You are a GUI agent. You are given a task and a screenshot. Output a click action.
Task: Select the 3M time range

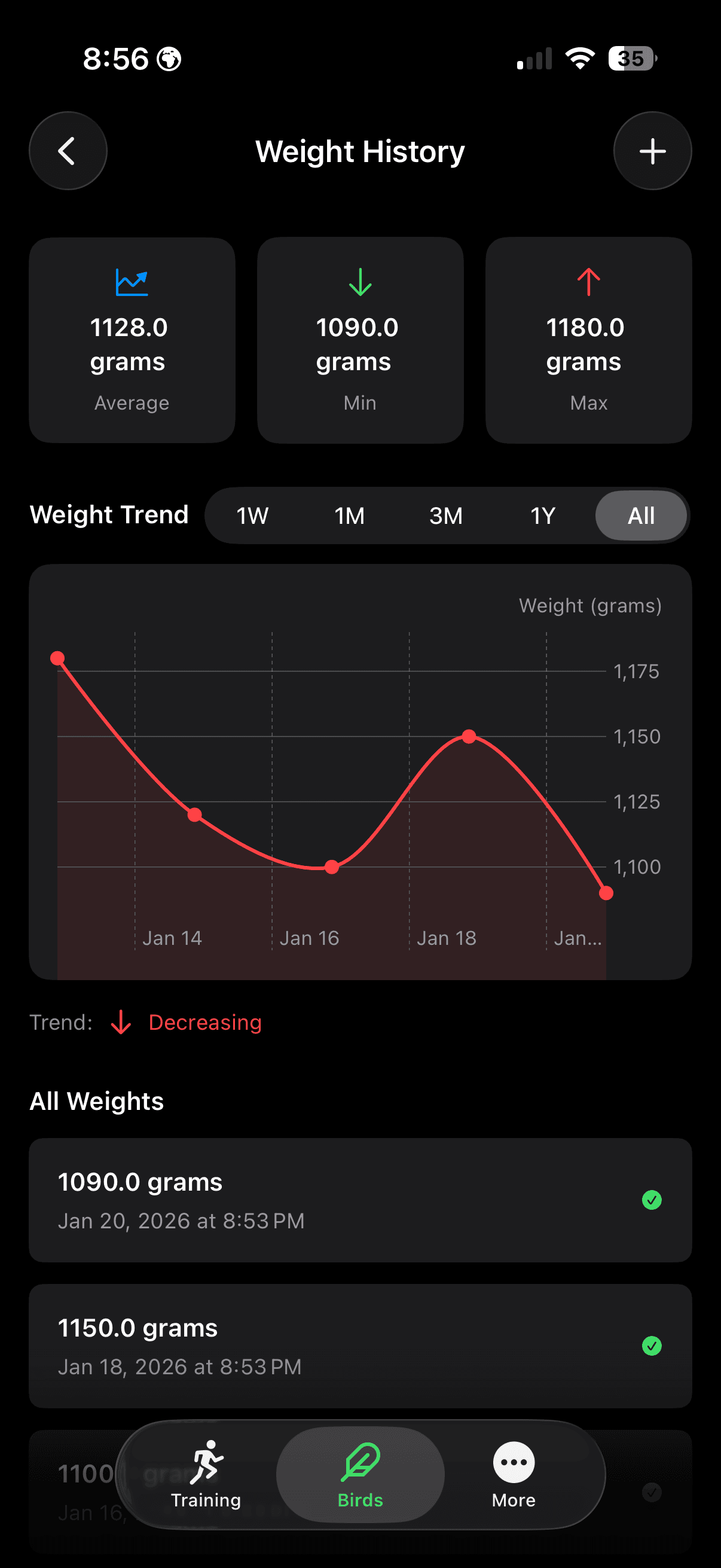tap(445, 515)
